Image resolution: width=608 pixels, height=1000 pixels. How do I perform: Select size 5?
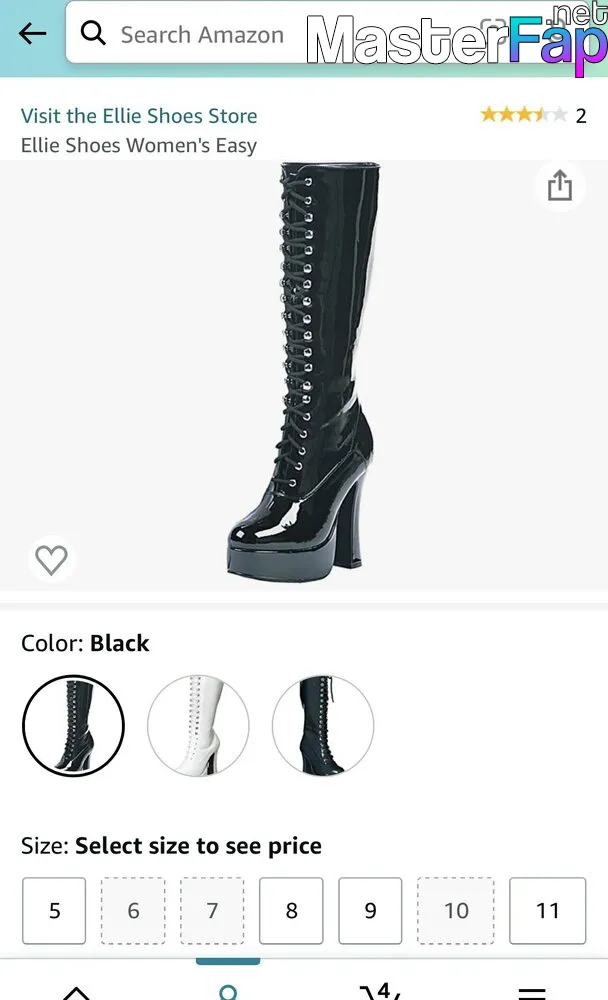click(x=54, y=911)
